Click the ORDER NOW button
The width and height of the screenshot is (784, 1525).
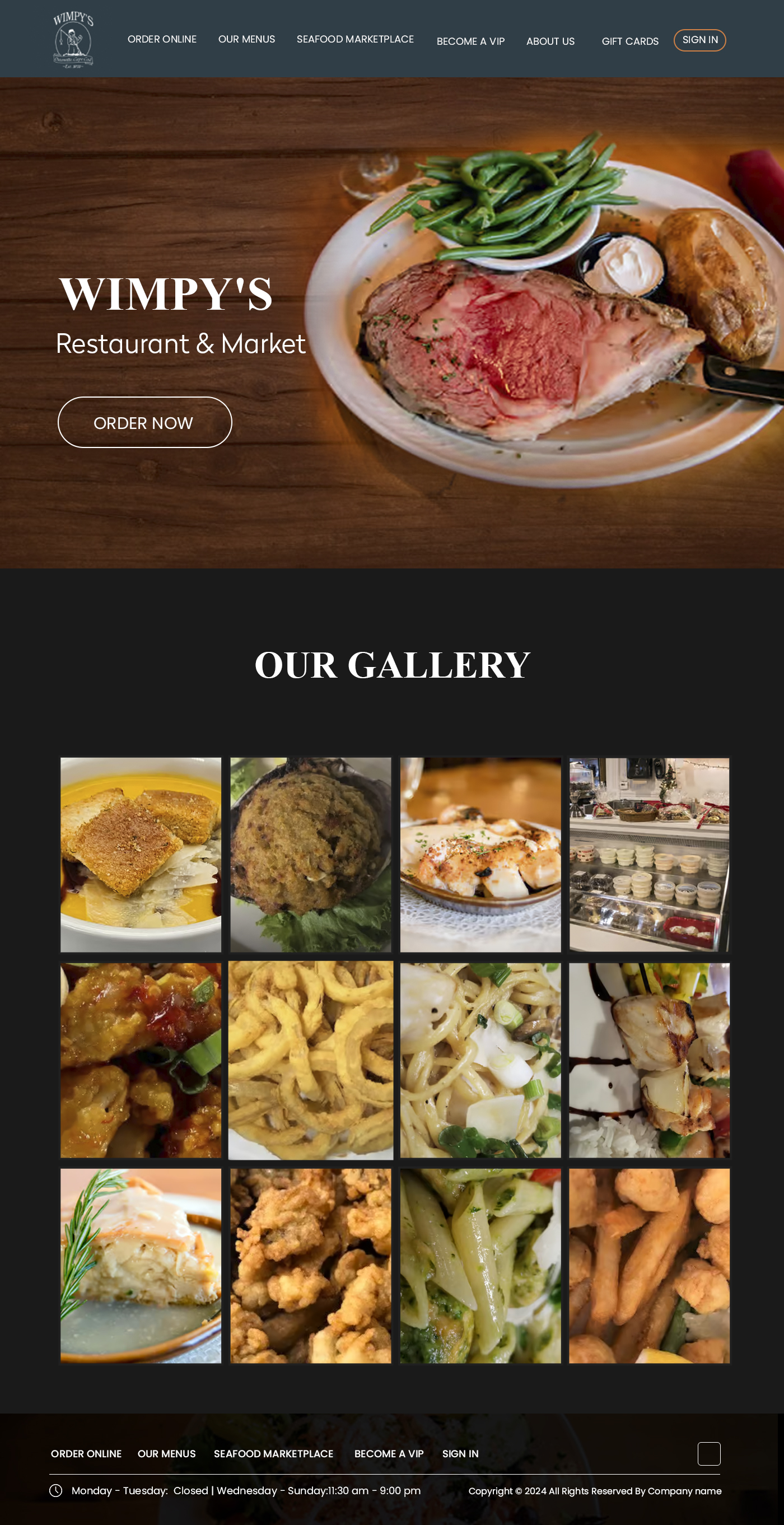[x=144, y=422]
